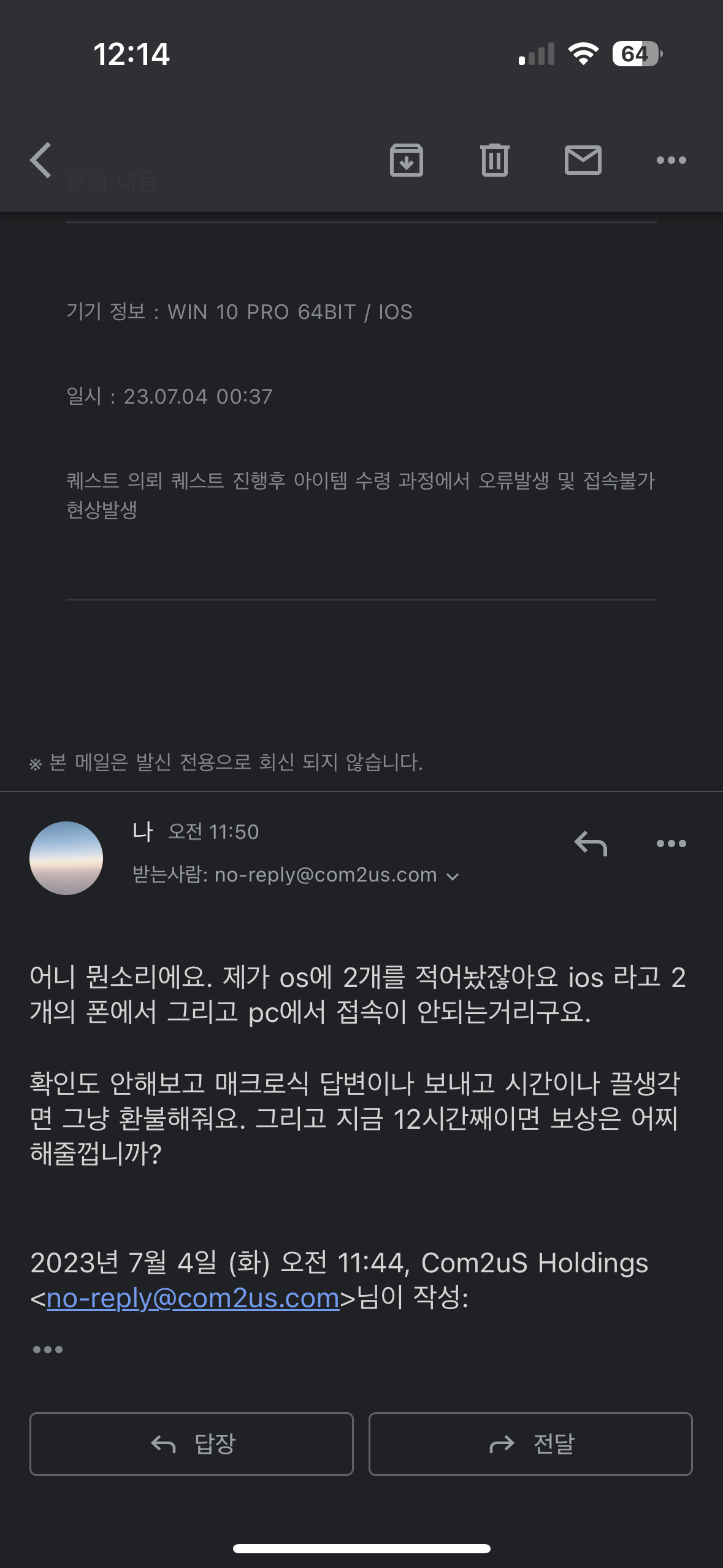Expand recipient details for no-reply@com2us.com
The height and width of the screenshot is (1568, 723).
click(453, 876)
